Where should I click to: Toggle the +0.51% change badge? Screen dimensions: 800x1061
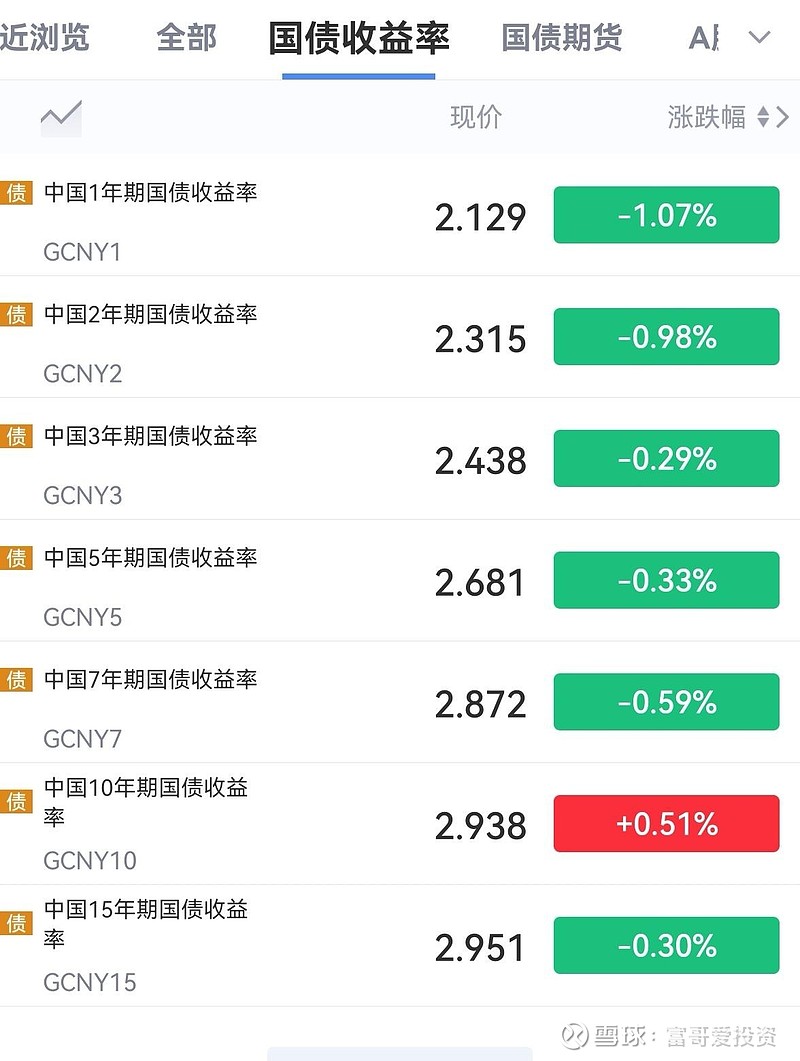click(666, 824)
